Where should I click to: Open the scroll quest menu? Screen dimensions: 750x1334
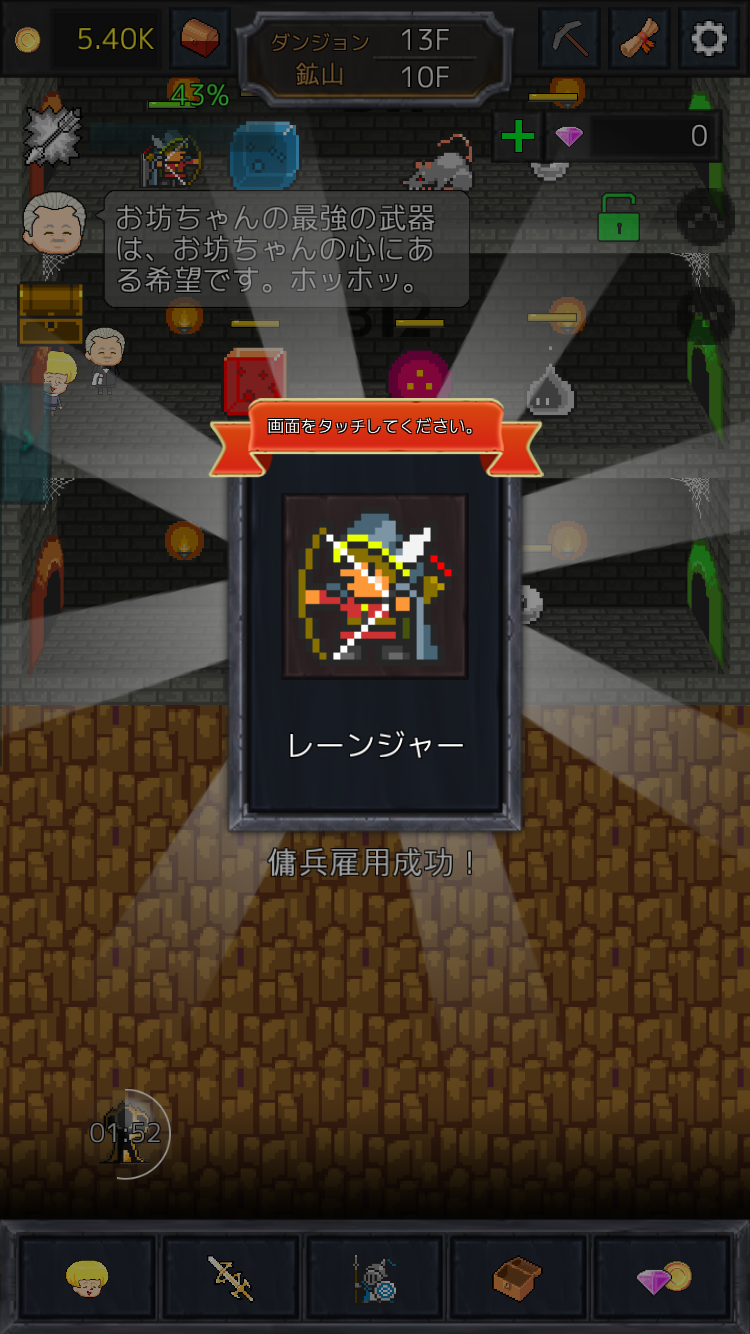click(x=639, y=39)
